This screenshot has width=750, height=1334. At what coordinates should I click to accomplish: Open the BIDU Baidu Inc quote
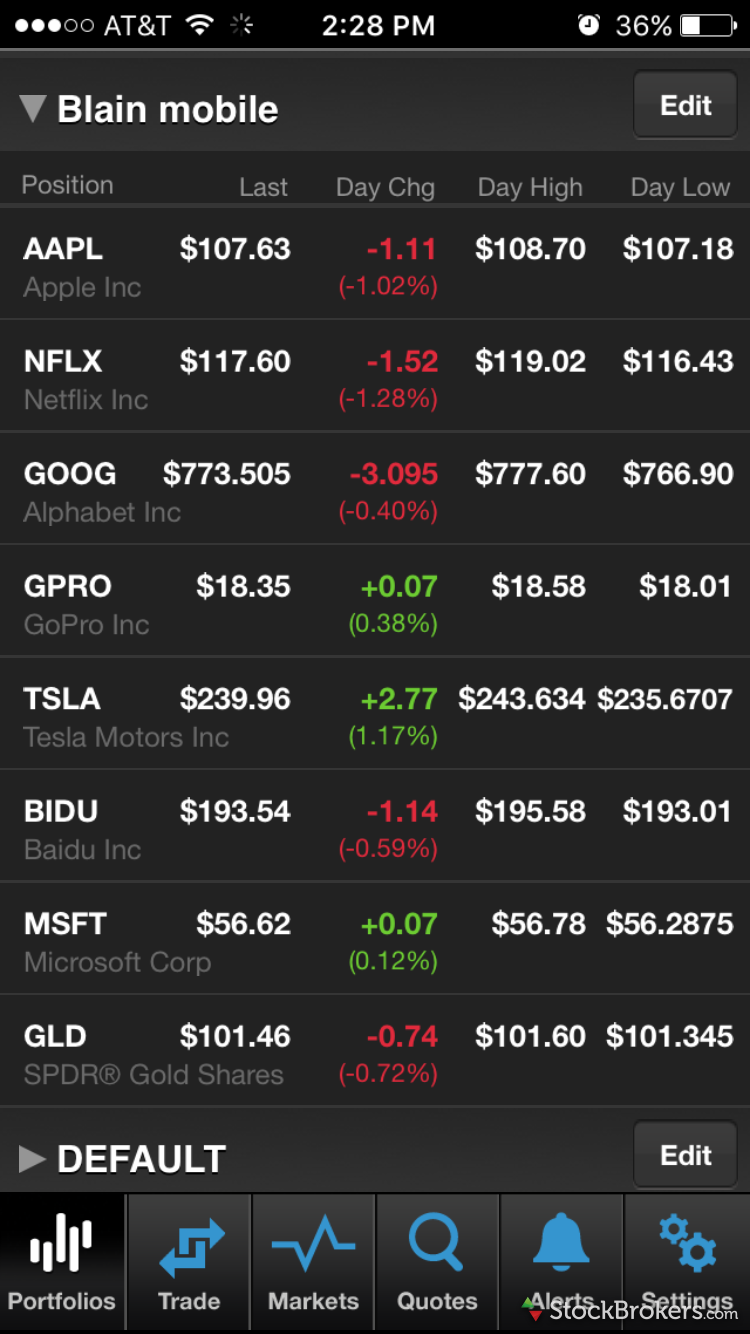pos(375,826)
